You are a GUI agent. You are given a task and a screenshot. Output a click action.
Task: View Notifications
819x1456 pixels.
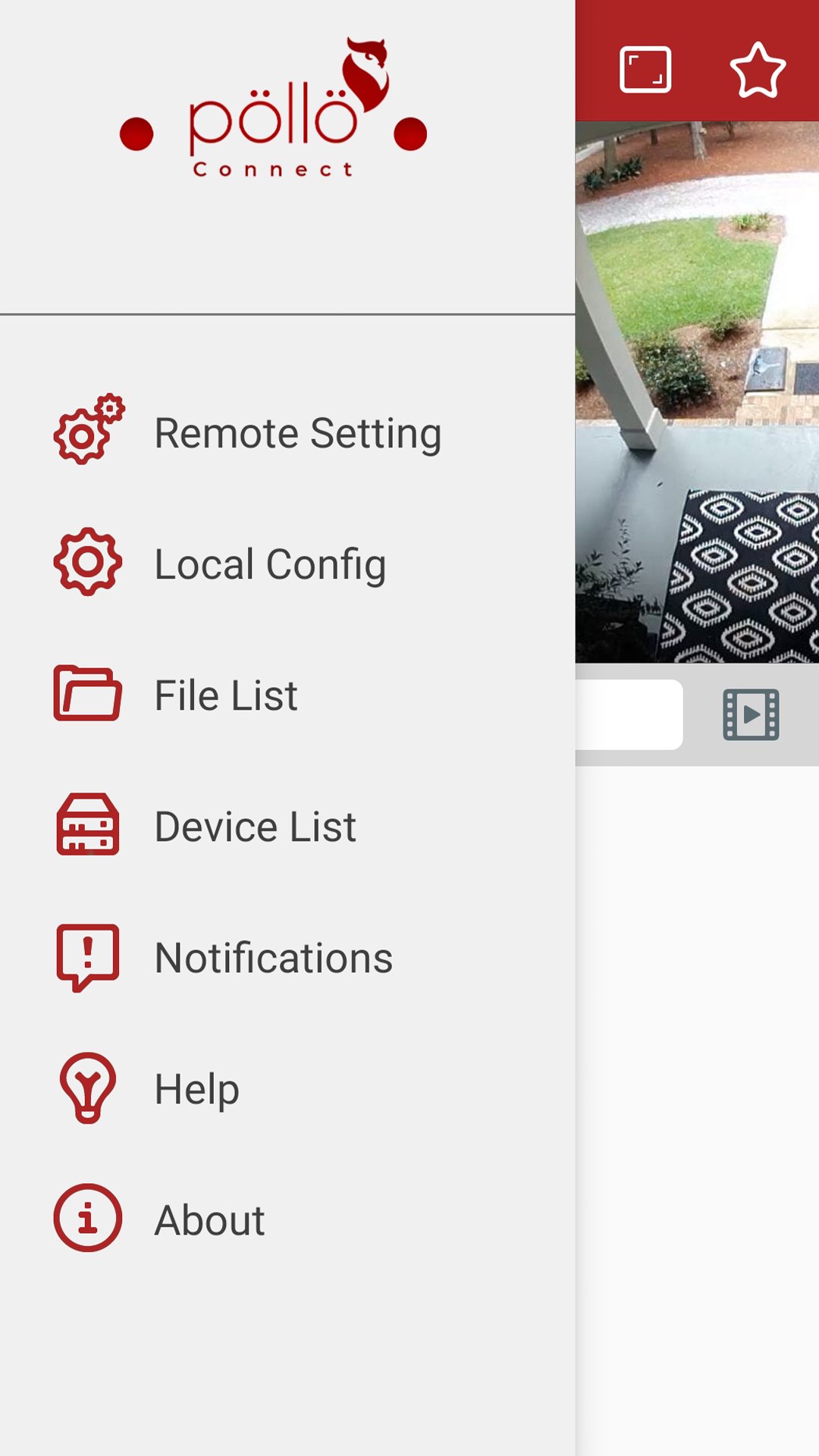(287, 957)
